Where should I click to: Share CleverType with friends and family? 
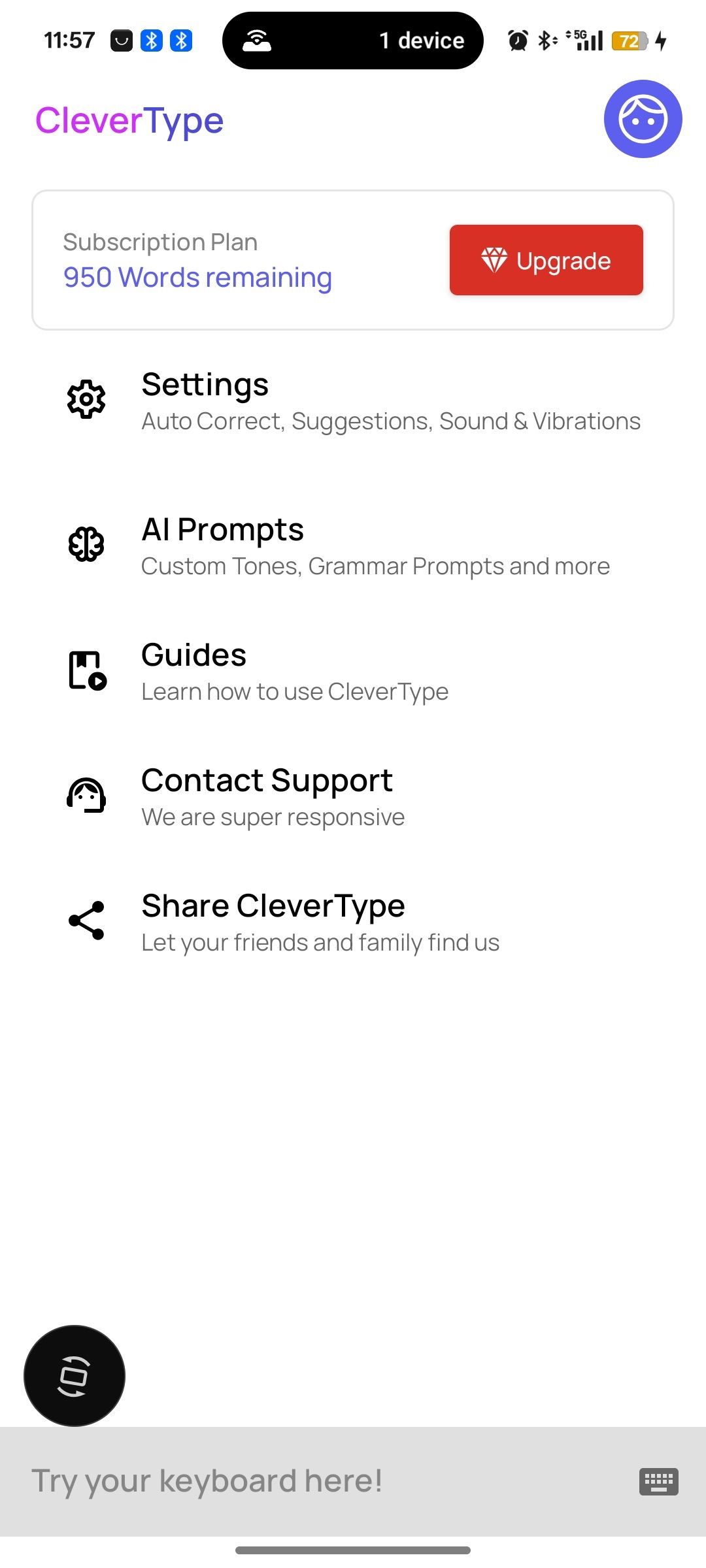point(353,923)
